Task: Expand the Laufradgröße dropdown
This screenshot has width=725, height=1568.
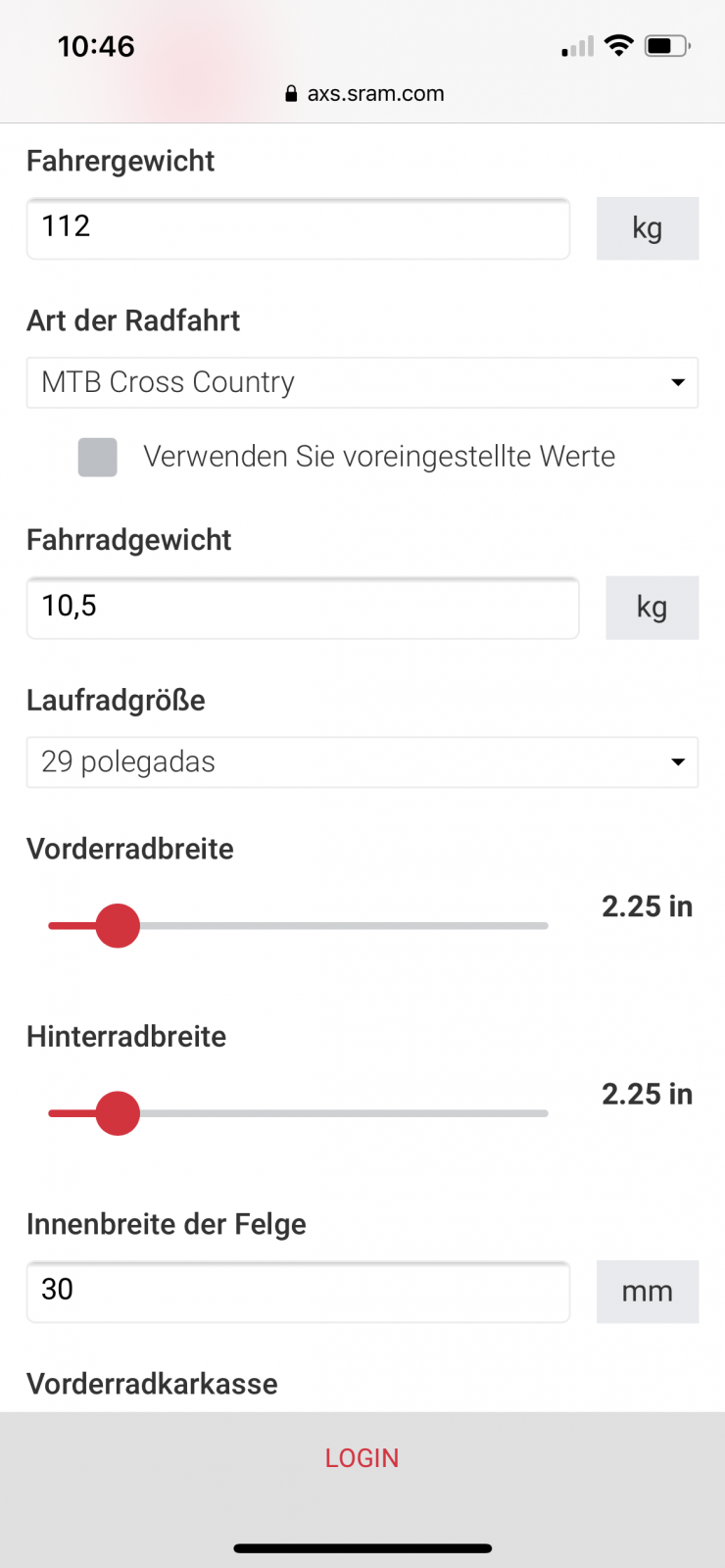Action: [x=362, y=762]
